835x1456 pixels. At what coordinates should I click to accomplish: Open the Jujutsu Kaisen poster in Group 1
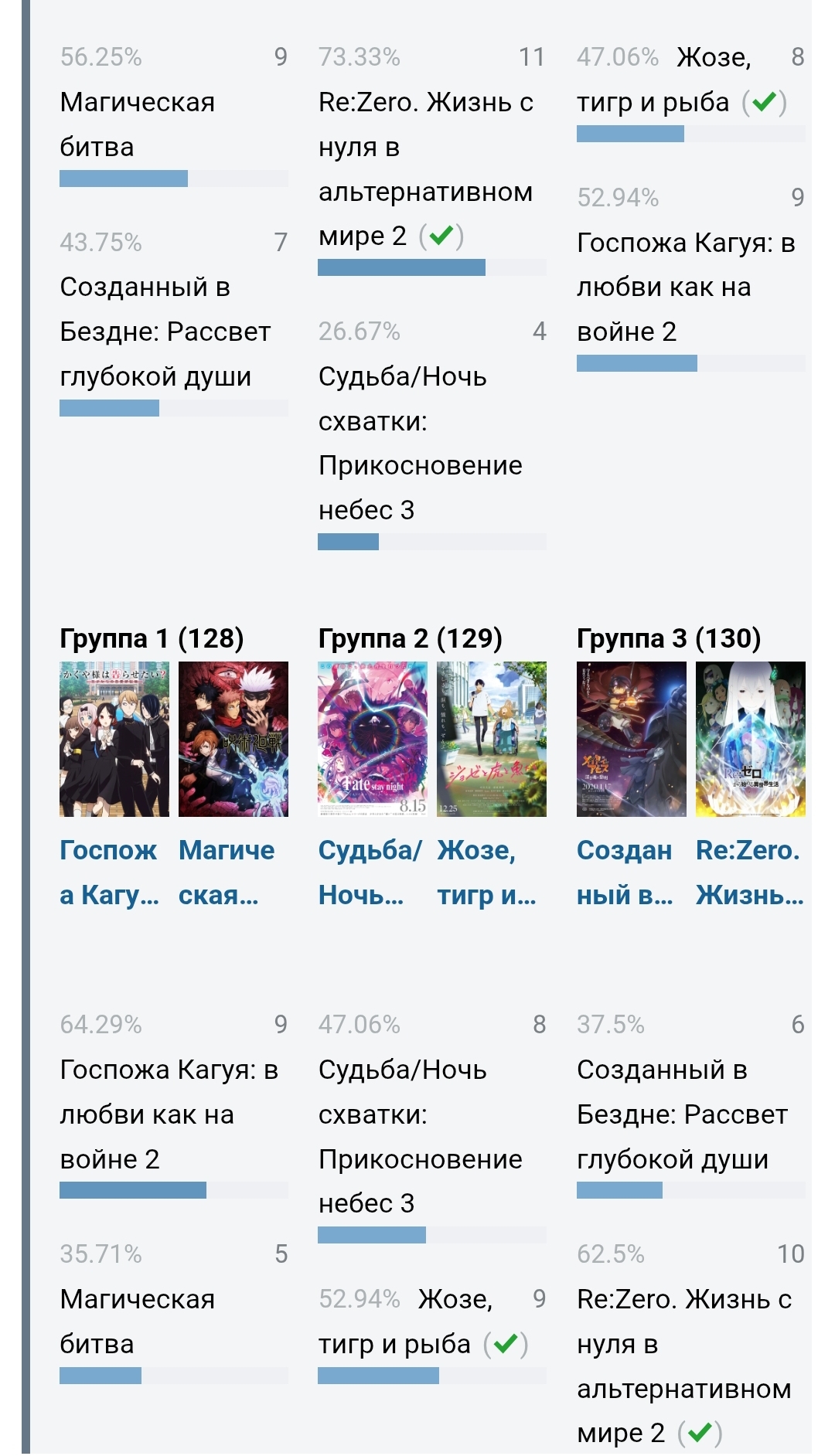click(x=233, y=739)
